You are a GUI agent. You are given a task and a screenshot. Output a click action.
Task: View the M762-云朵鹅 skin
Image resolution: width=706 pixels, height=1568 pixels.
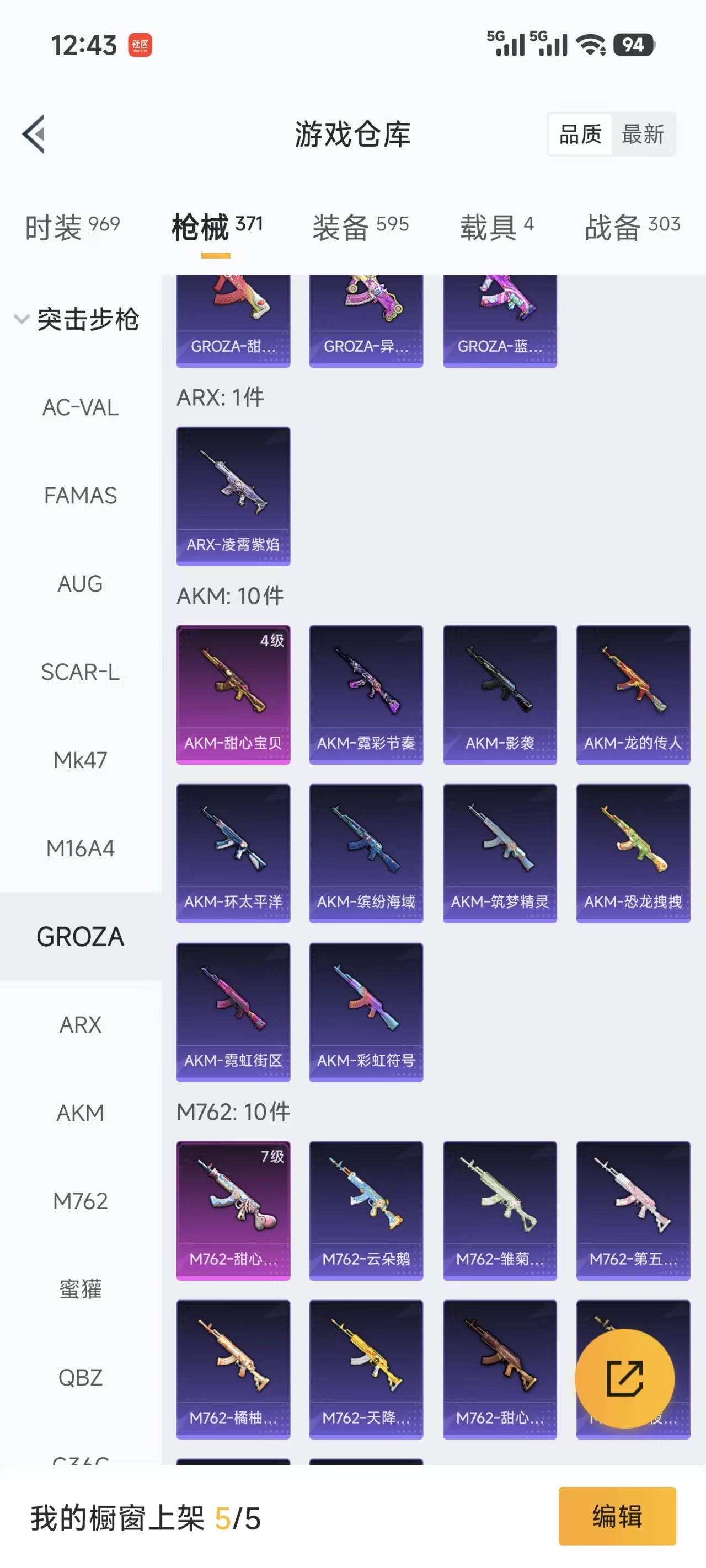pyautogui.click(x=366, y=1210)
